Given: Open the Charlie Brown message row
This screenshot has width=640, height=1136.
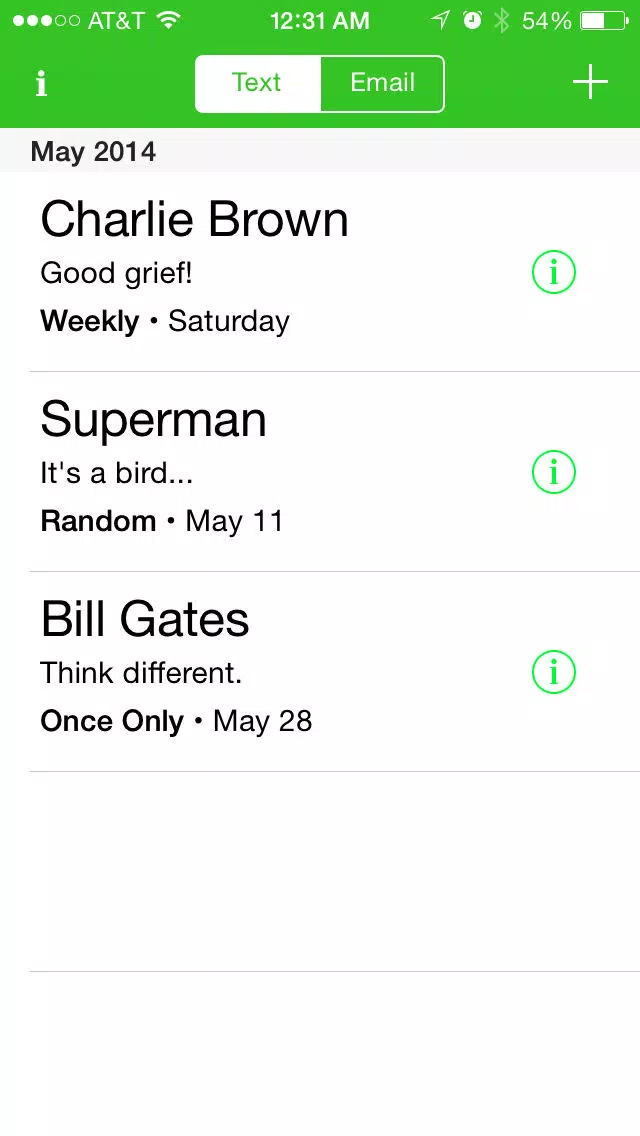Looking at the screenshot, I should coord(320,272).
